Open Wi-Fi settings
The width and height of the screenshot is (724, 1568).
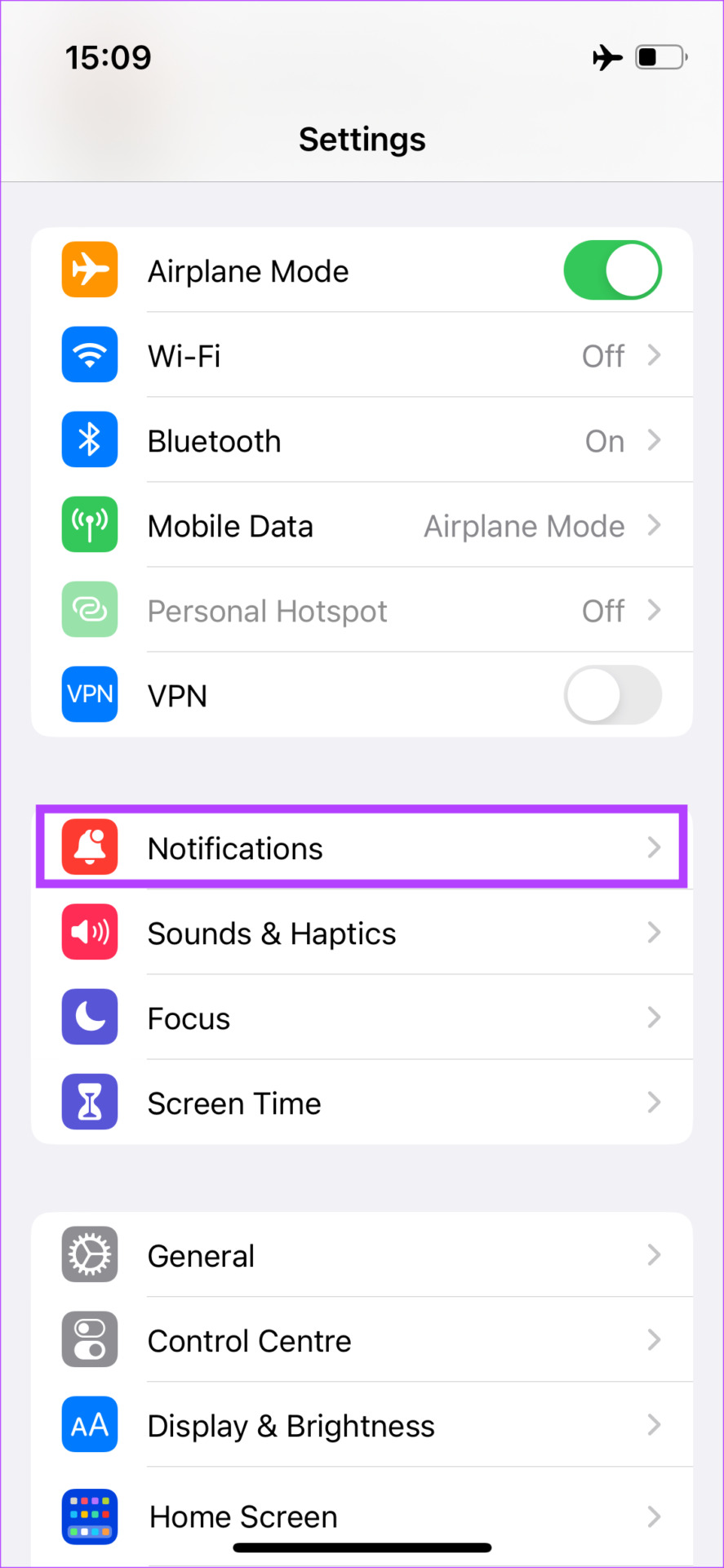coord(362,355)
